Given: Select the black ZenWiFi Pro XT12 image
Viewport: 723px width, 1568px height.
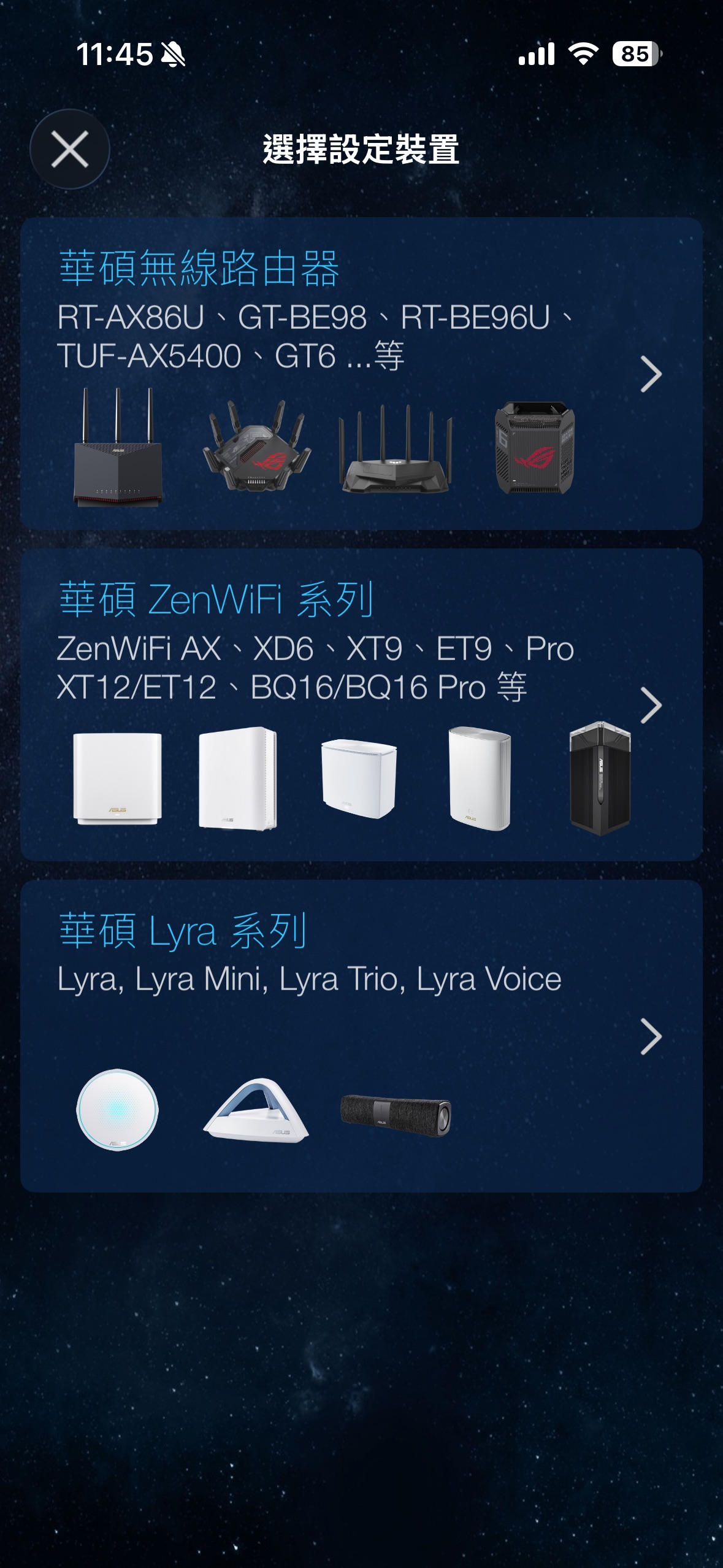Looking at the screenshot, I should pos(598,776).
